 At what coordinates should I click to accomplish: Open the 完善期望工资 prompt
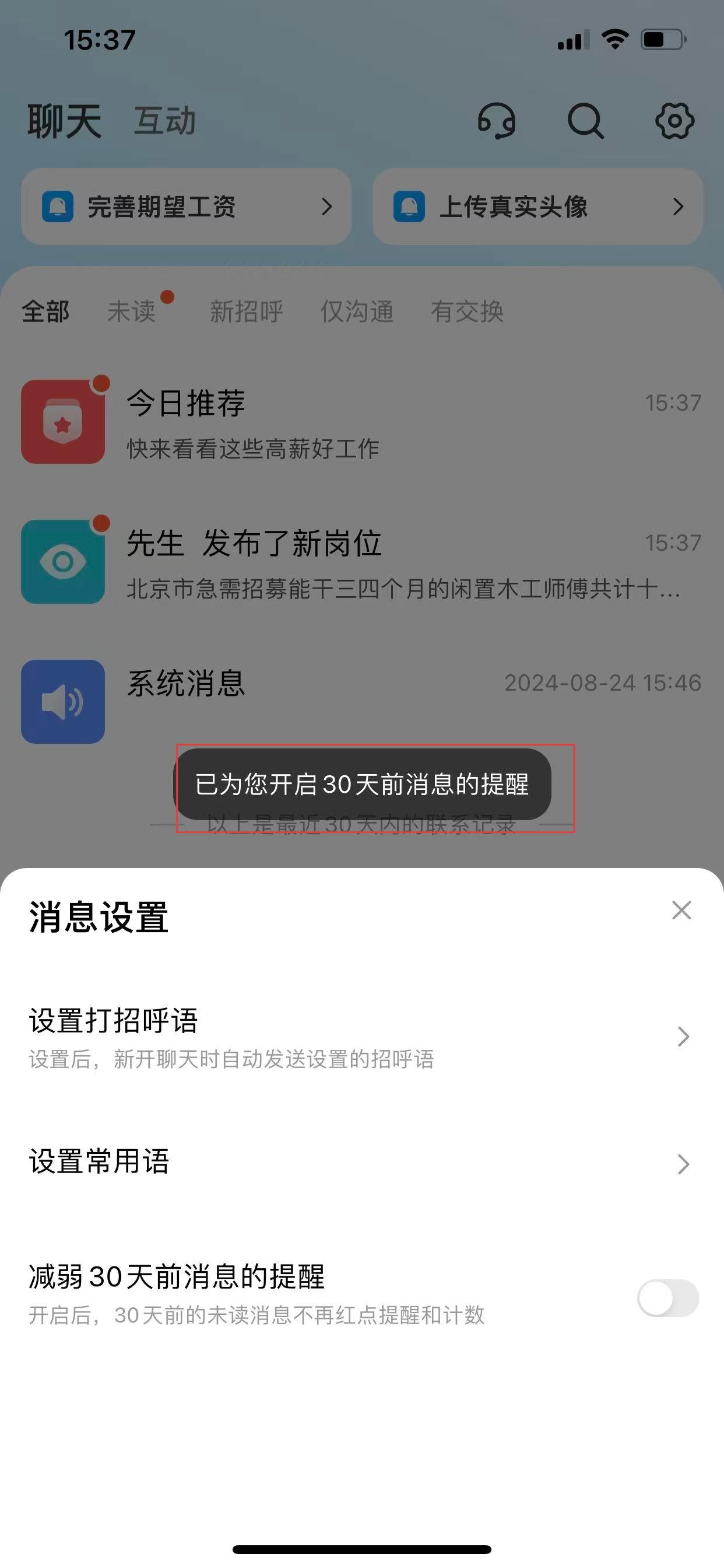(x=186, y=207)
